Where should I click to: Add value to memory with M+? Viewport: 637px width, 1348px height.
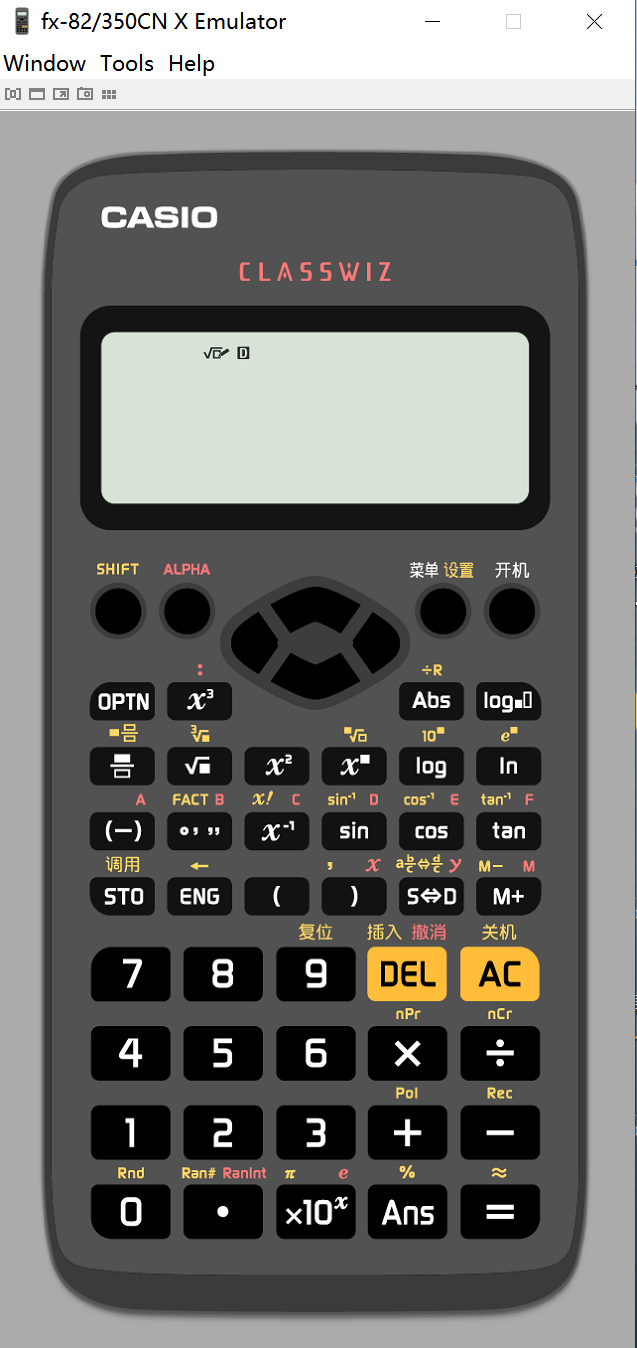(508, 896)
